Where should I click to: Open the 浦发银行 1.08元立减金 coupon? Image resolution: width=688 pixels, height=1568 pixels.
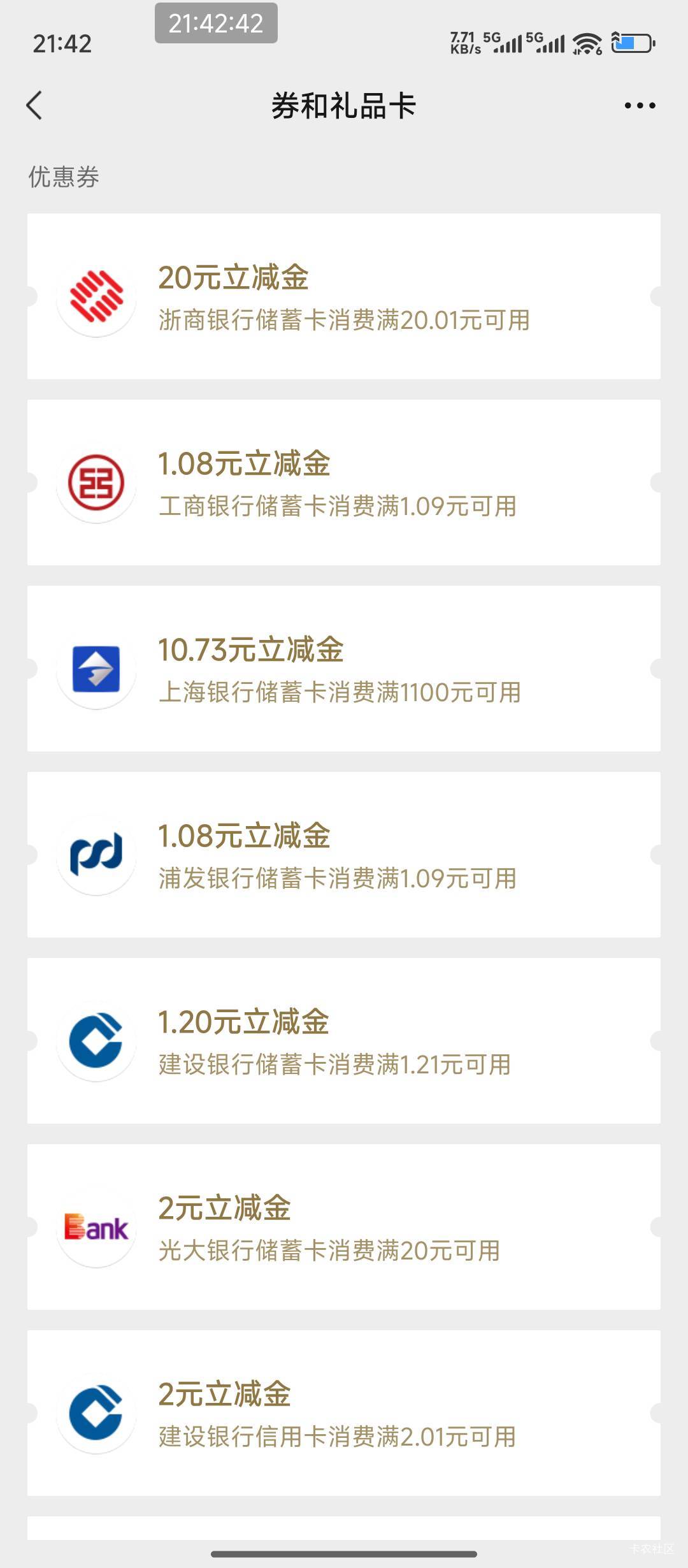click(344, 855)
